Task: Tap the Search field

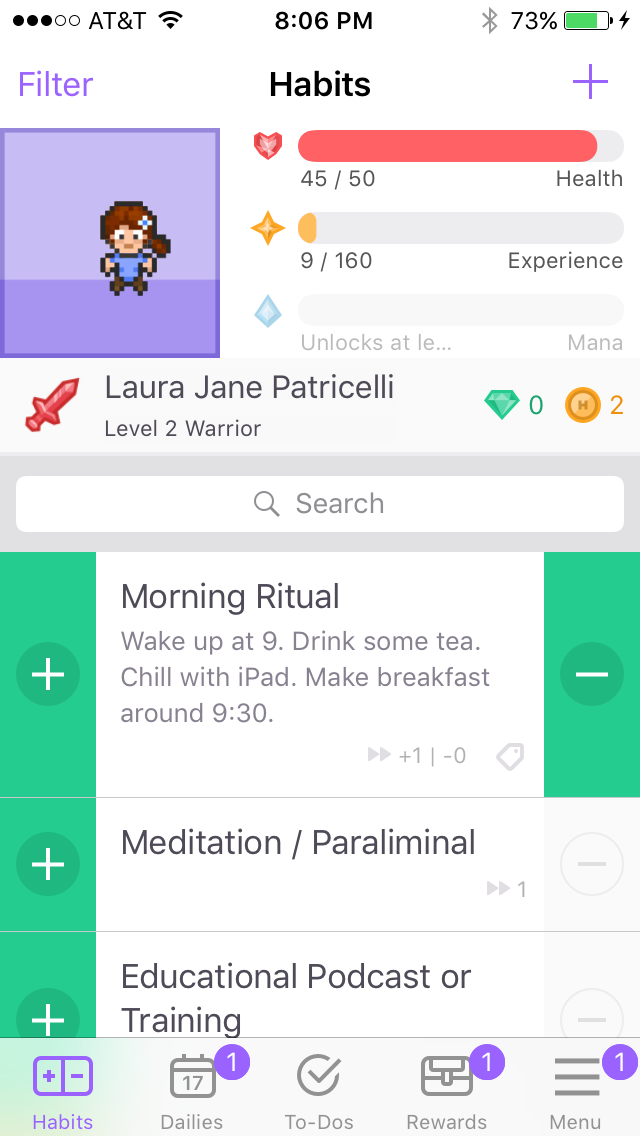Action: [320, 504]
